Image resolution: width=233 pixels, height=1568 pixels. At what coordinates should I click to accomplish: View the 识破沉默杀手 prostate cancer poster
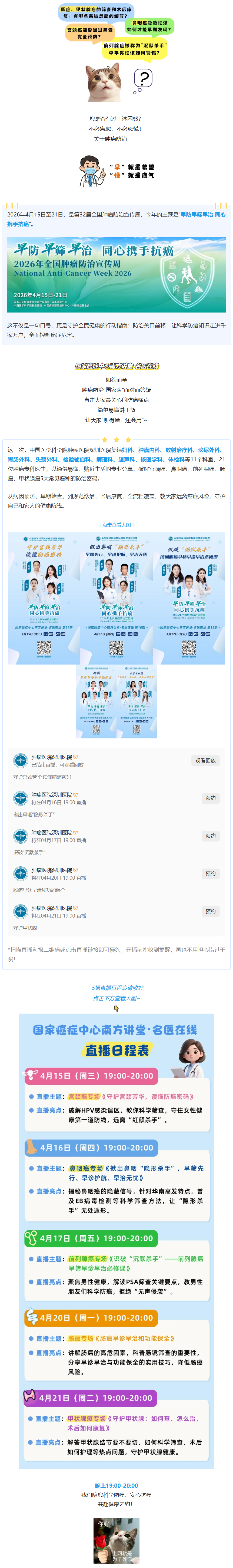[x=189, y=597]
